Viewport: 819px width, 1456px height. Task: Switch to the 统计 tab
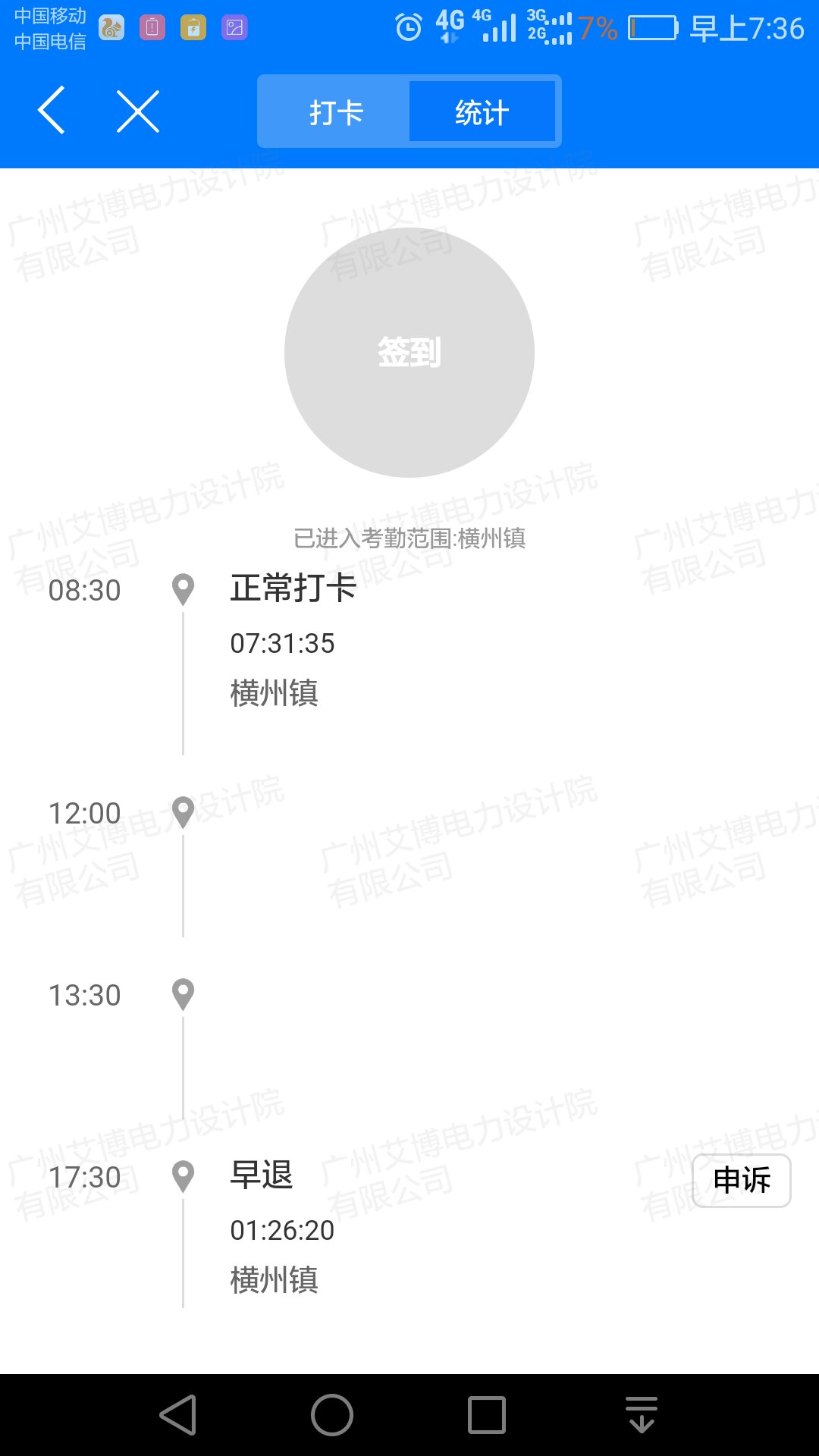coord(482,112)
